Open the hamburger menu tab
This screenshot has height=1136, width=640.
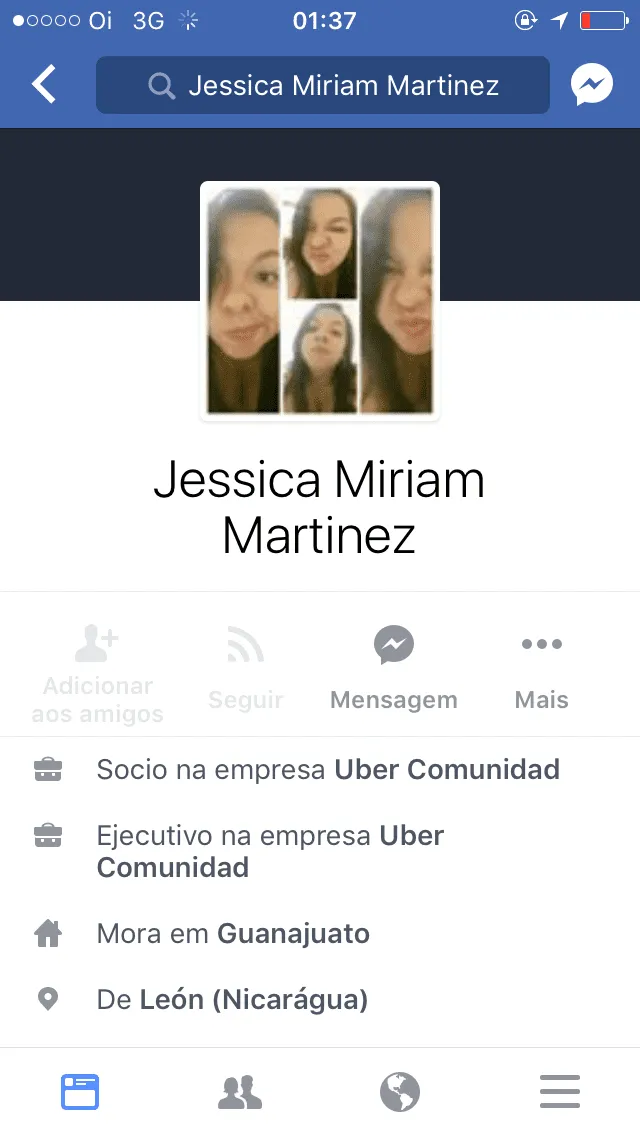click(560, 1092)
